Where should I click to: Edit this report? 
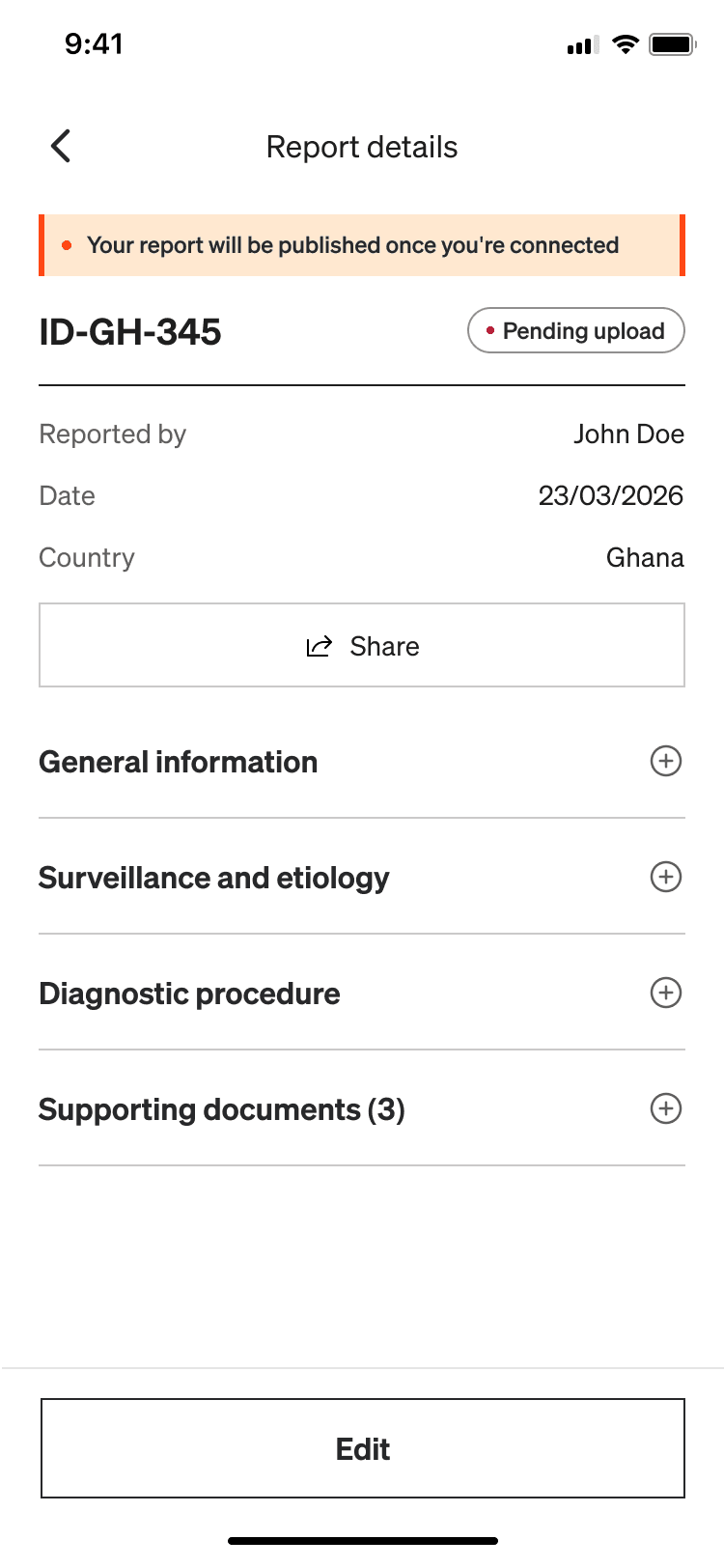(x=362, y=1448)
